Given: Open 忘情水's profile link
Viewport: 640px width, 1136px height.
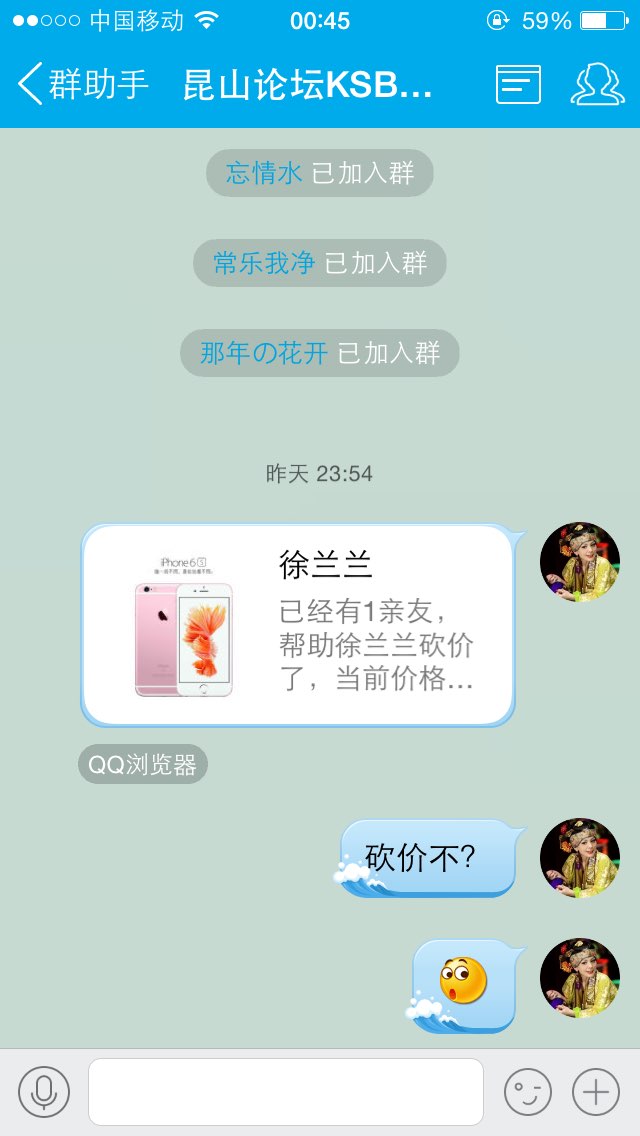Looking at the screenshot, I should (263, 173).
